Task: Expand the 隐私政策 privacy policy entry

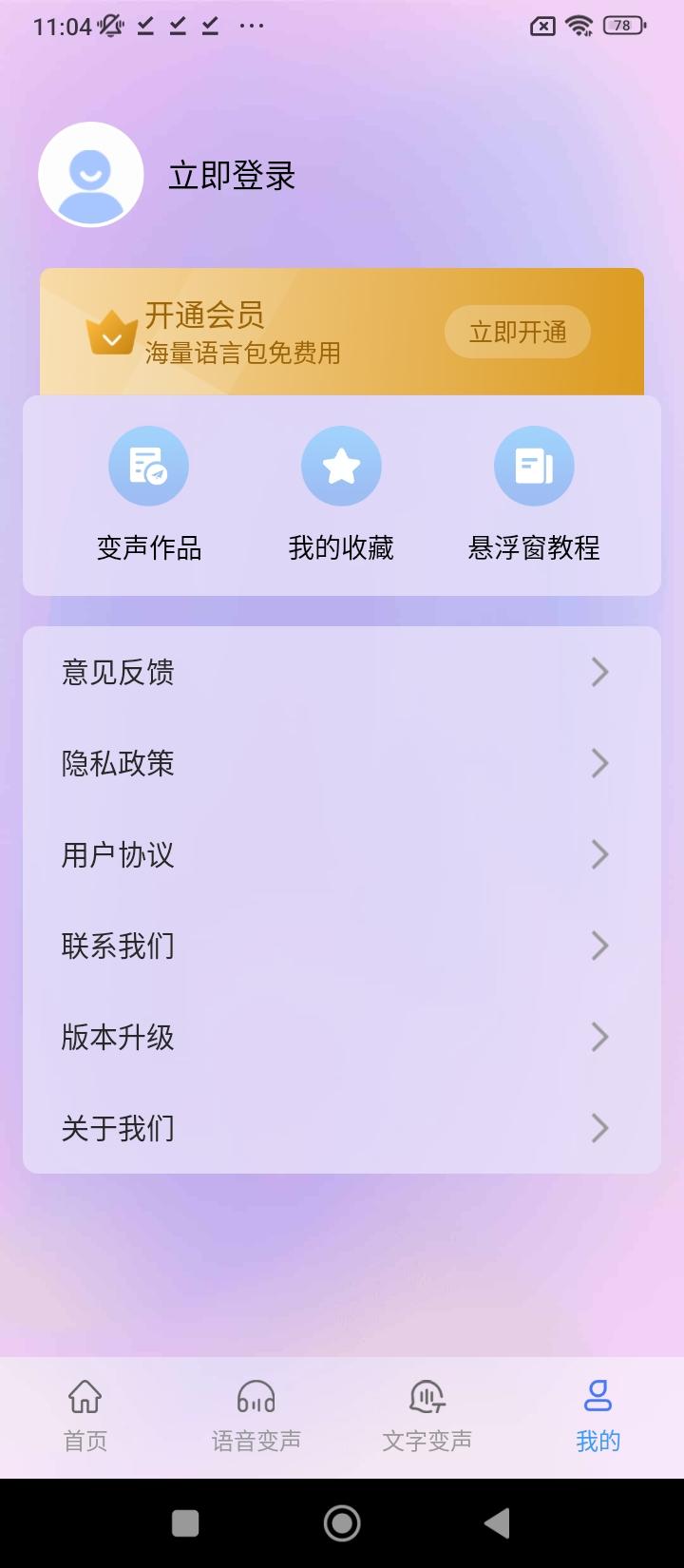Action: [x=342, y=763]
